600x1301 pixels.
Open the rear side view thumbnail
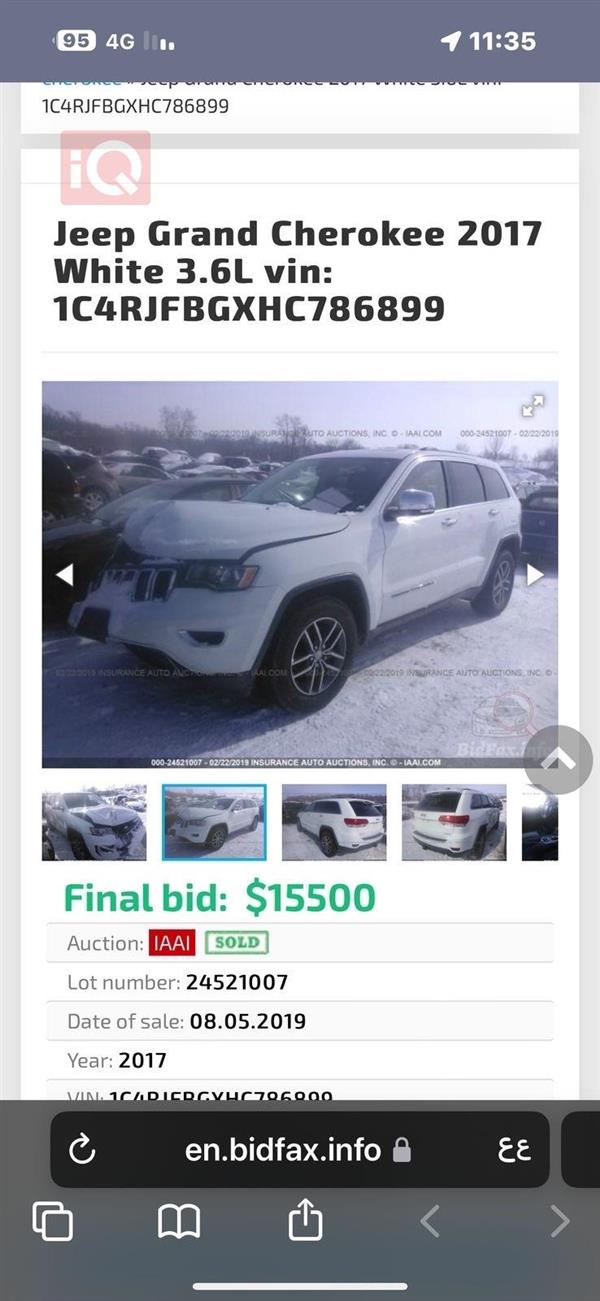[x=334, y=822]
